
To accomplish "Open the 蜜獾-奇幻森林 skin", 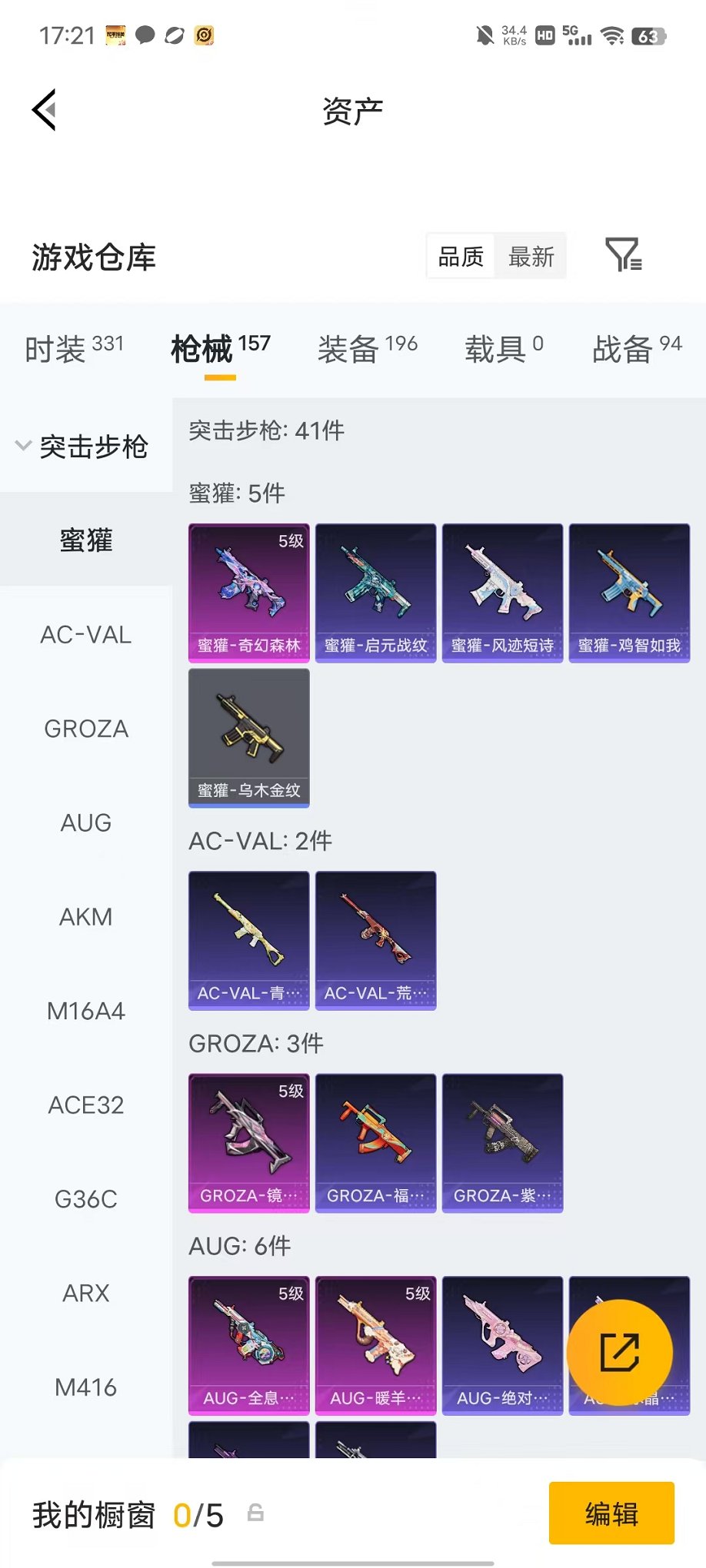I will pyautogui.click(x=249, y=593).
